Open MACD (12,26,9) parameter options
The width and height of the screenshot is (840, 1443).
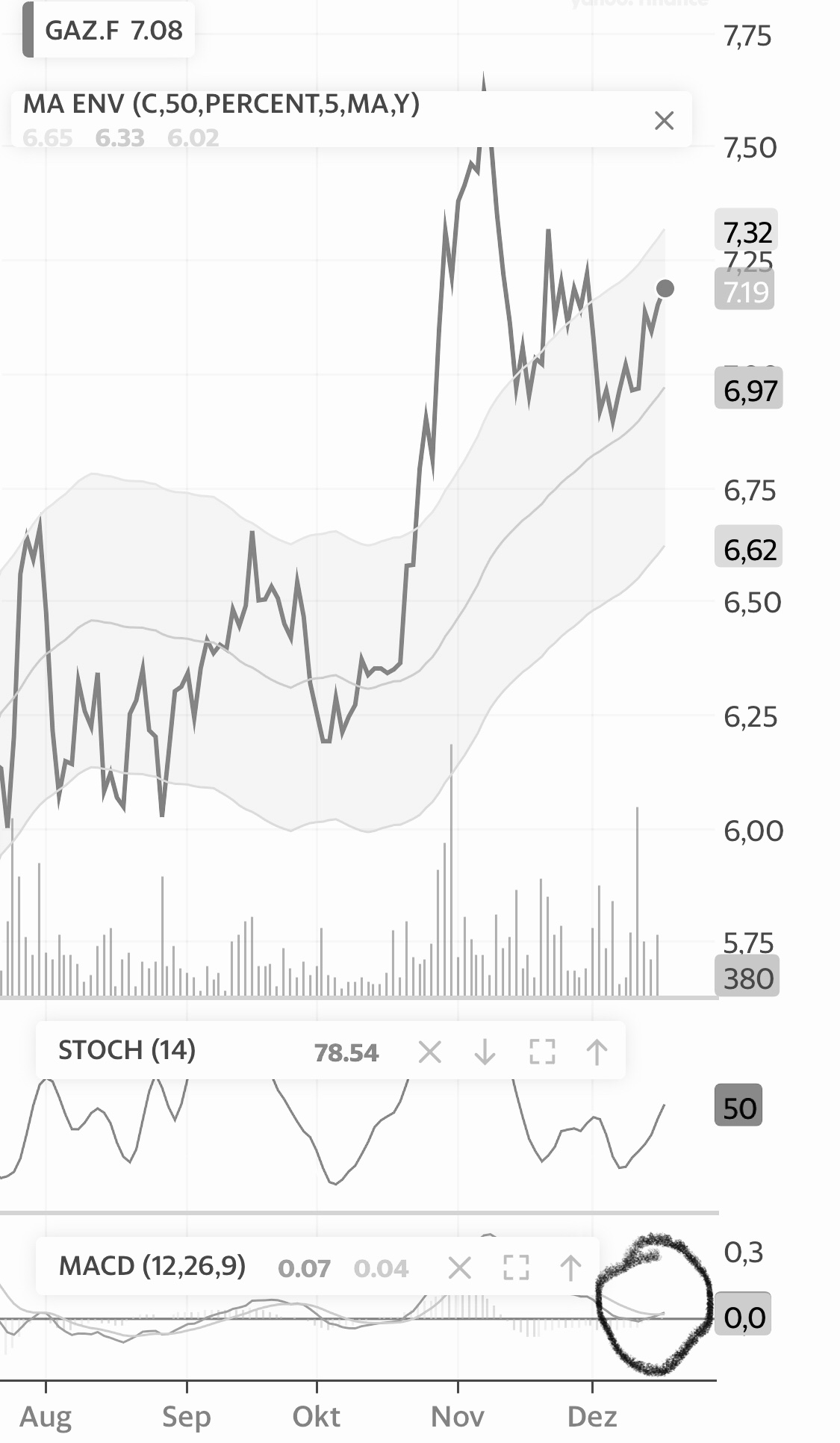[x=152, y=1268]
